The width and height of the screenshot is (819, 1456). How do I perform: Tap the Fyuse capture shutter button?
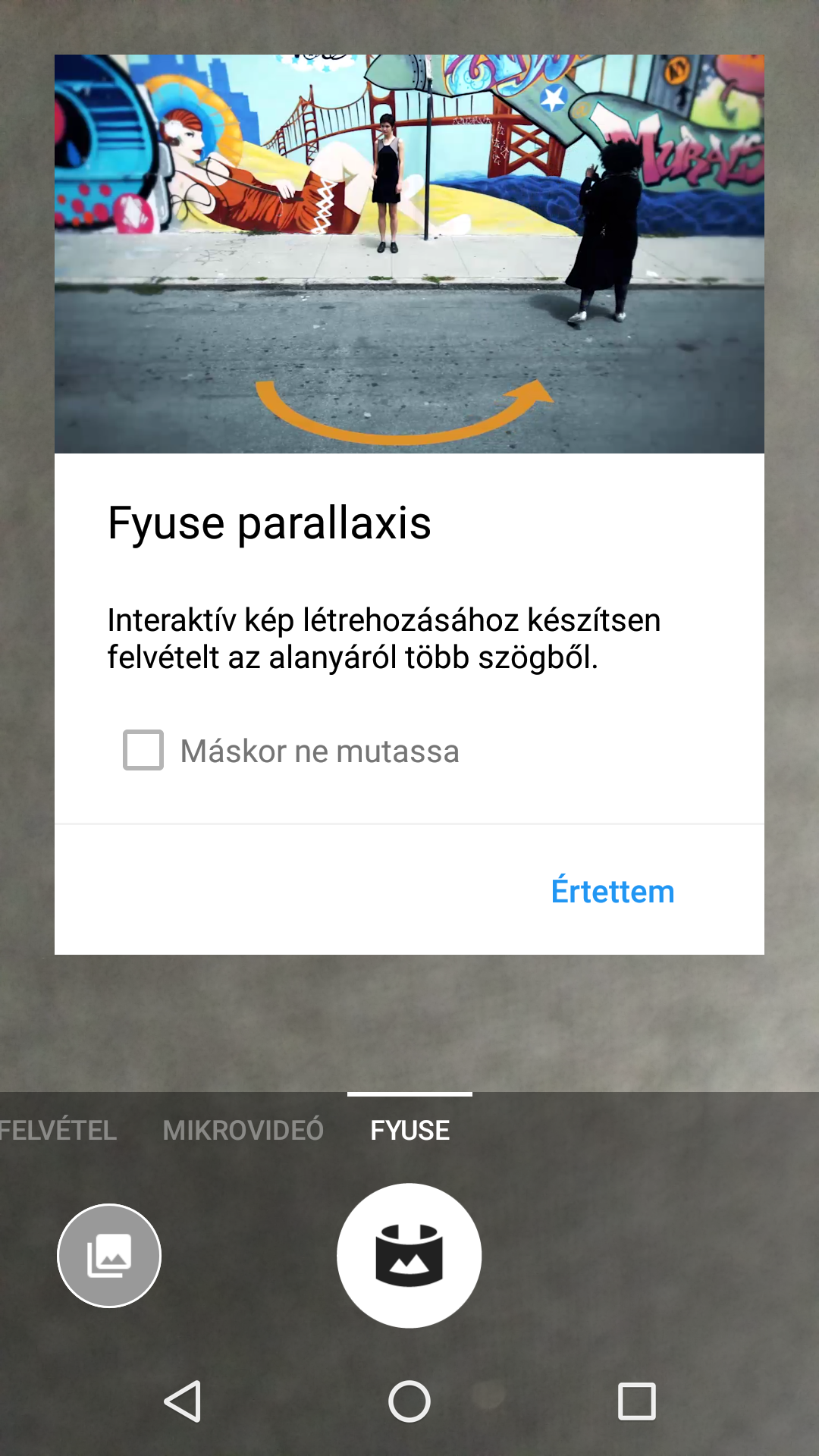pos(409,1256)
